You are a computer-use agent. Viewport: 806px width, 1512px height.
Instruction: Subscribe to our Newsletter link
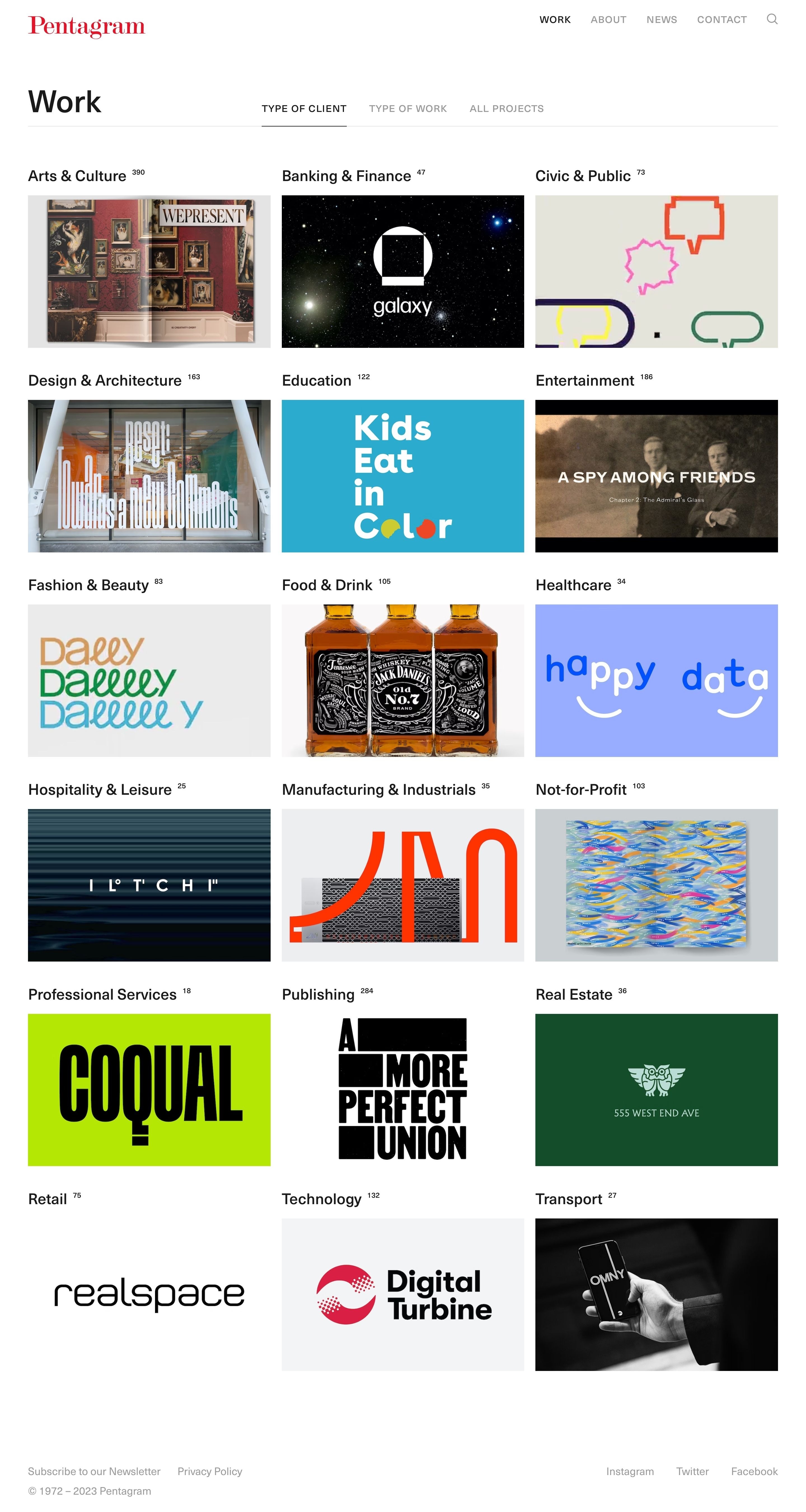point(94,1471)
